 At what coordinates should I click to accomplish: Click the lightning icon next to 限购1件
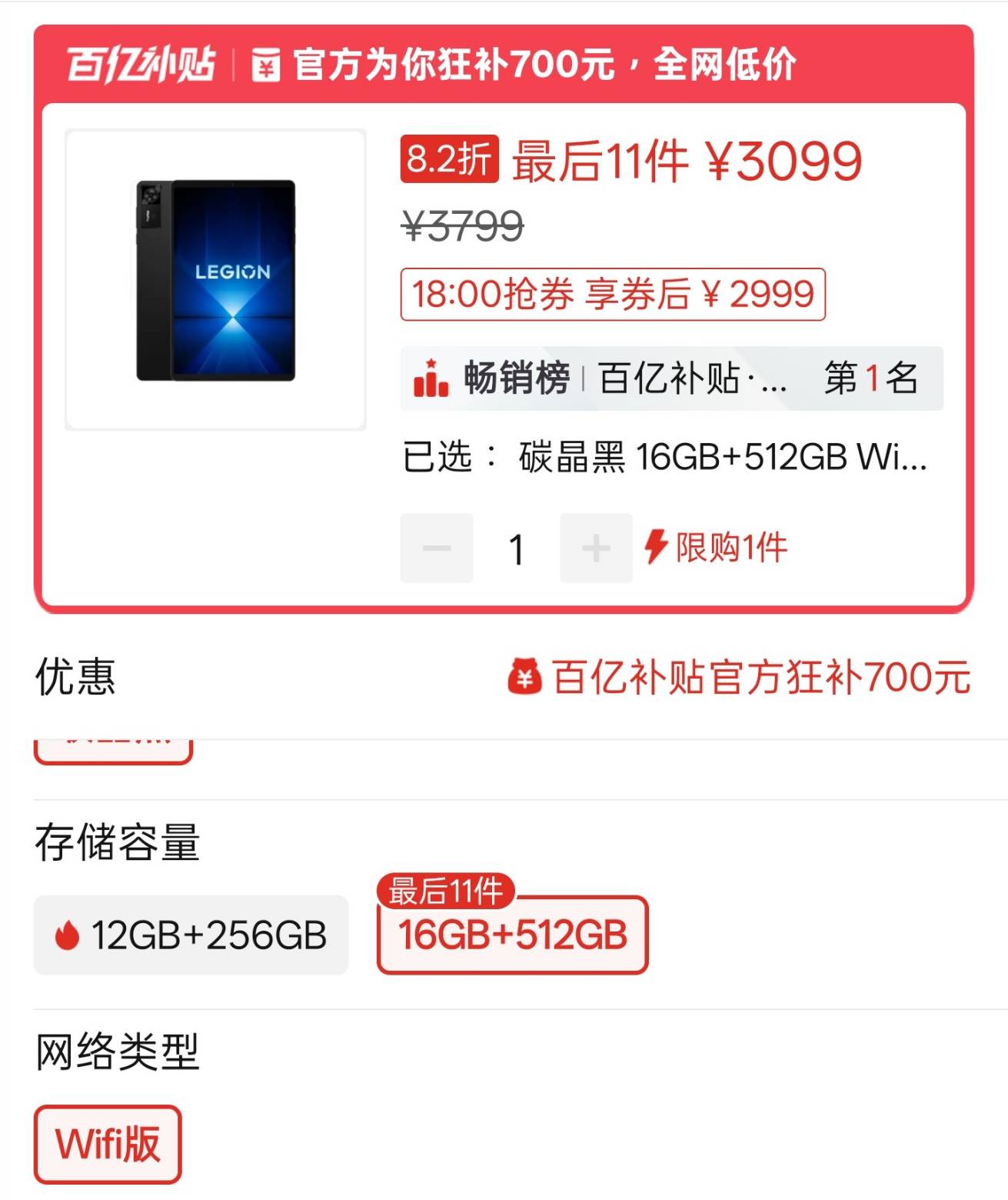[x=657, y=548]
